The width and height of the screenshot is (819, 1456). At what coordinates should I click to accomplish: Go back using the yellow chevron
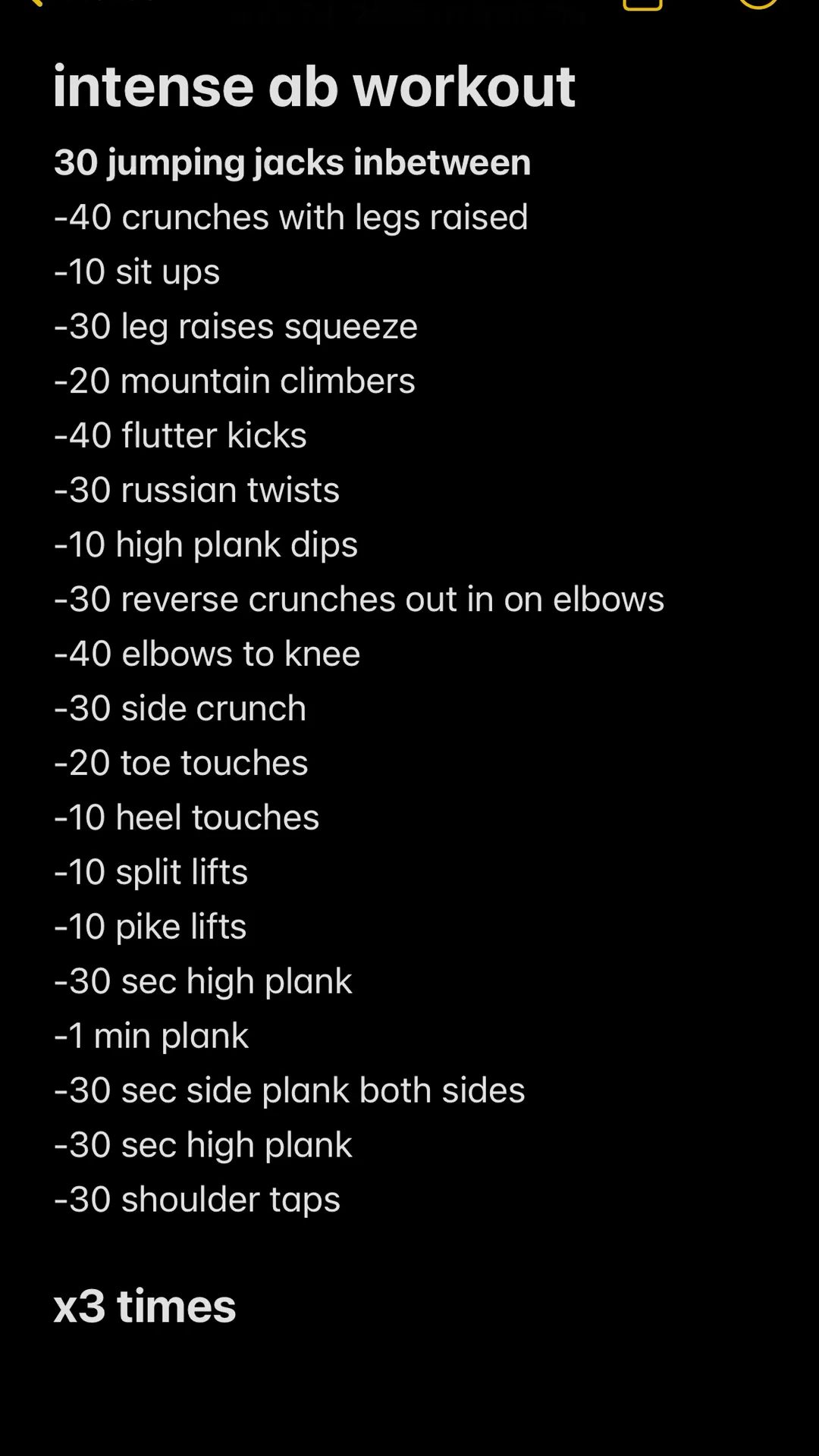pos(33,2)
